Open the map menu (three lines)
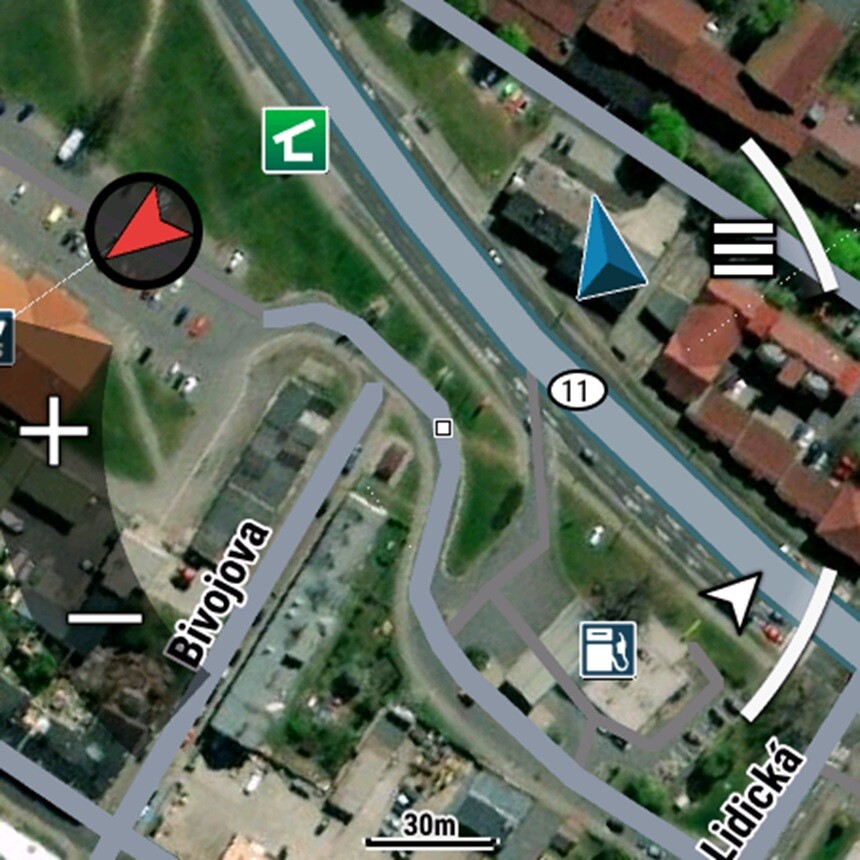This screenshot has height=860, width=860. coord(743,249)
